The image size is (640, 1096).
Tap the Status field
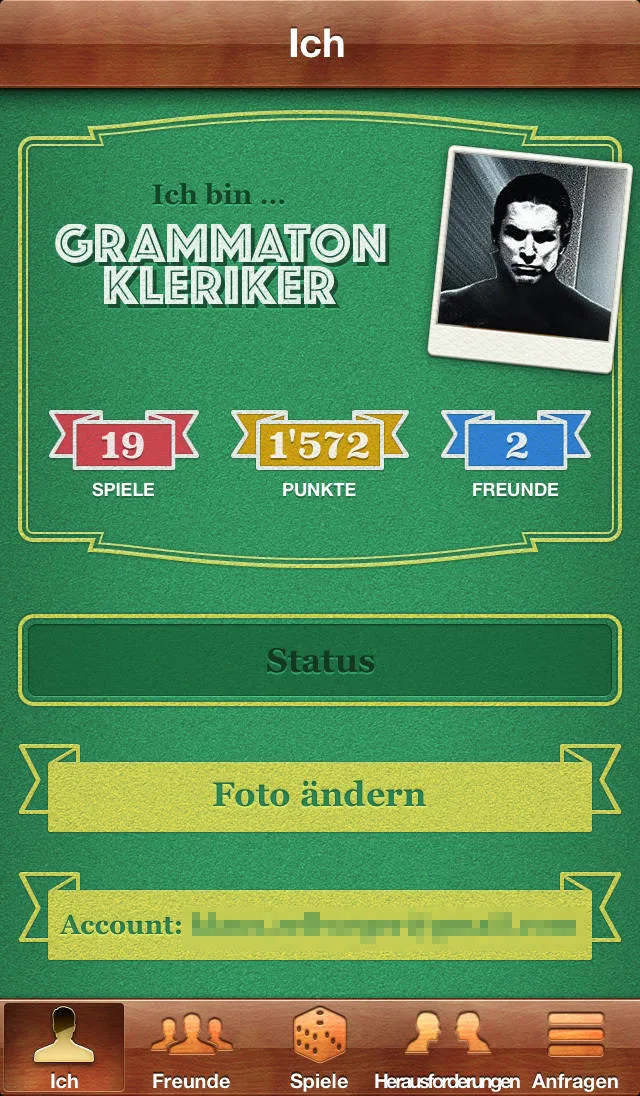(320, 660)
